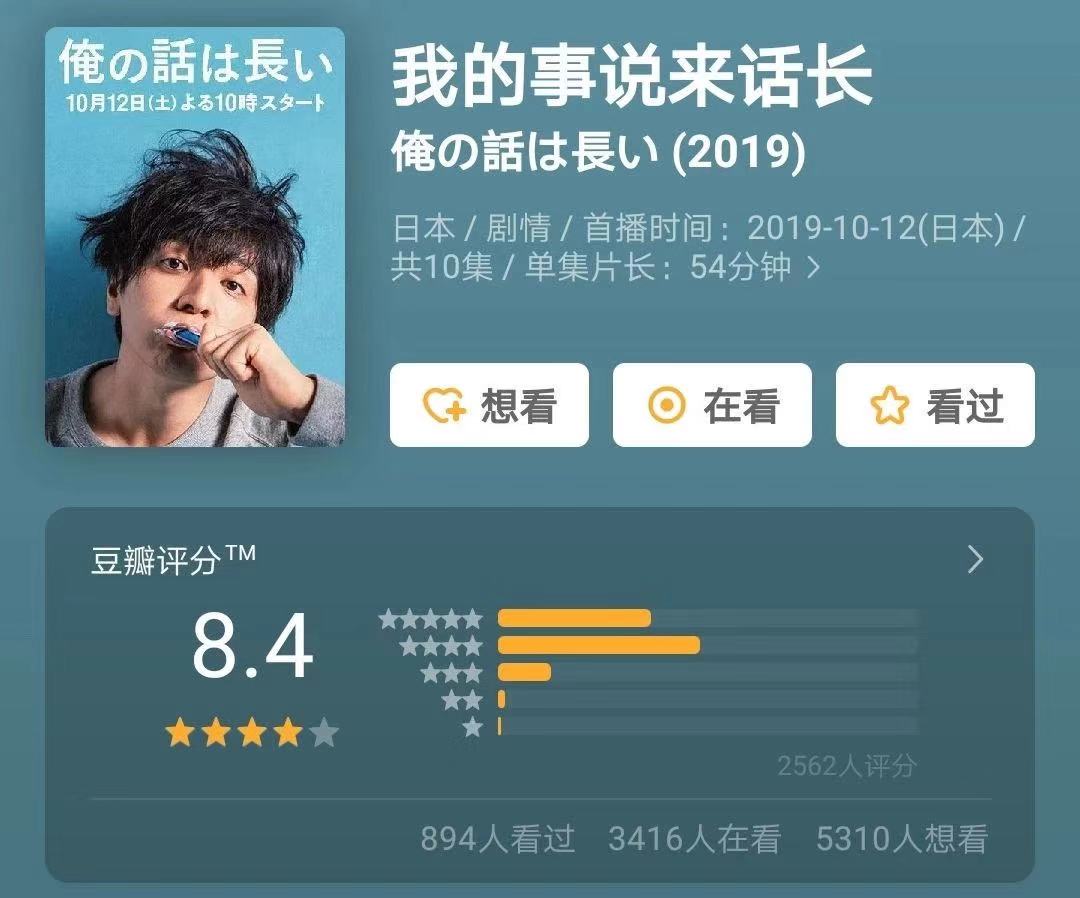Mark the drama as 看过
The width and height of the screenshot is (1080, 898).
point(935,405)
